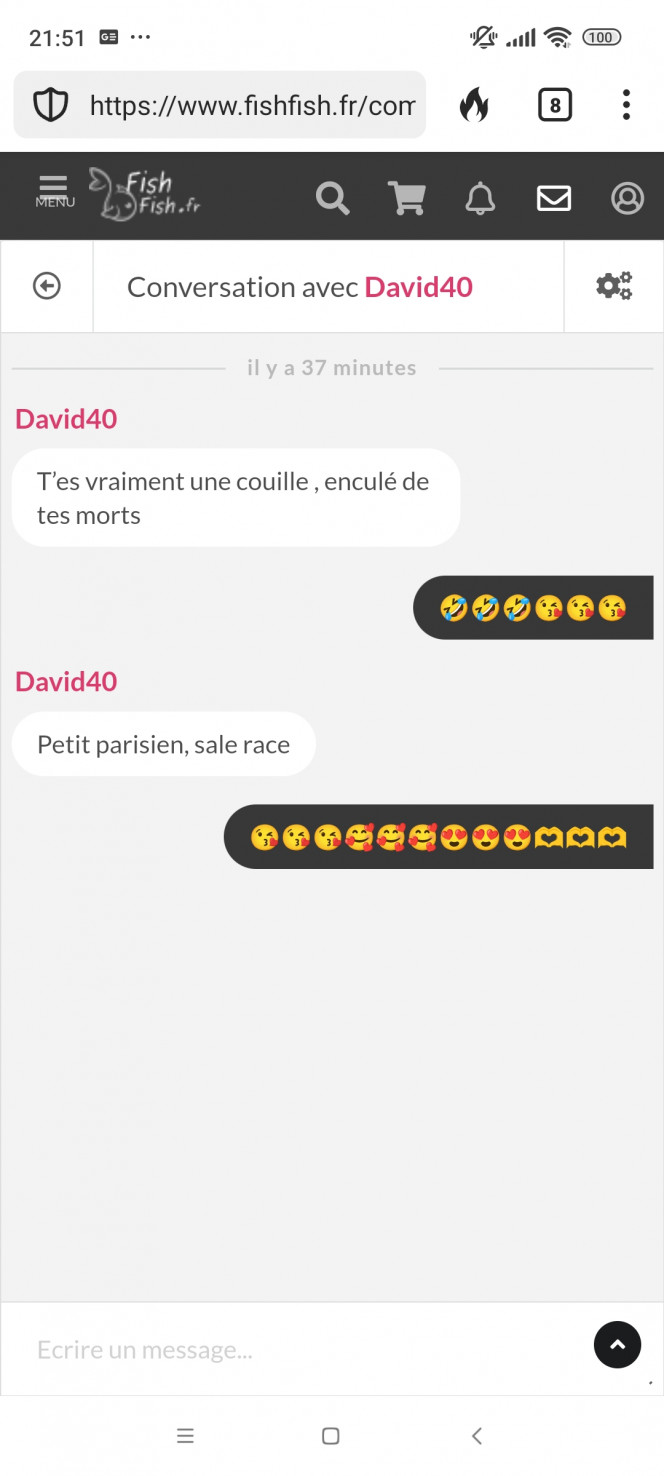Open the messages envelope icon
Image resolution: width=664 pixels, height=1476 pixels.
tap(554, 198)
